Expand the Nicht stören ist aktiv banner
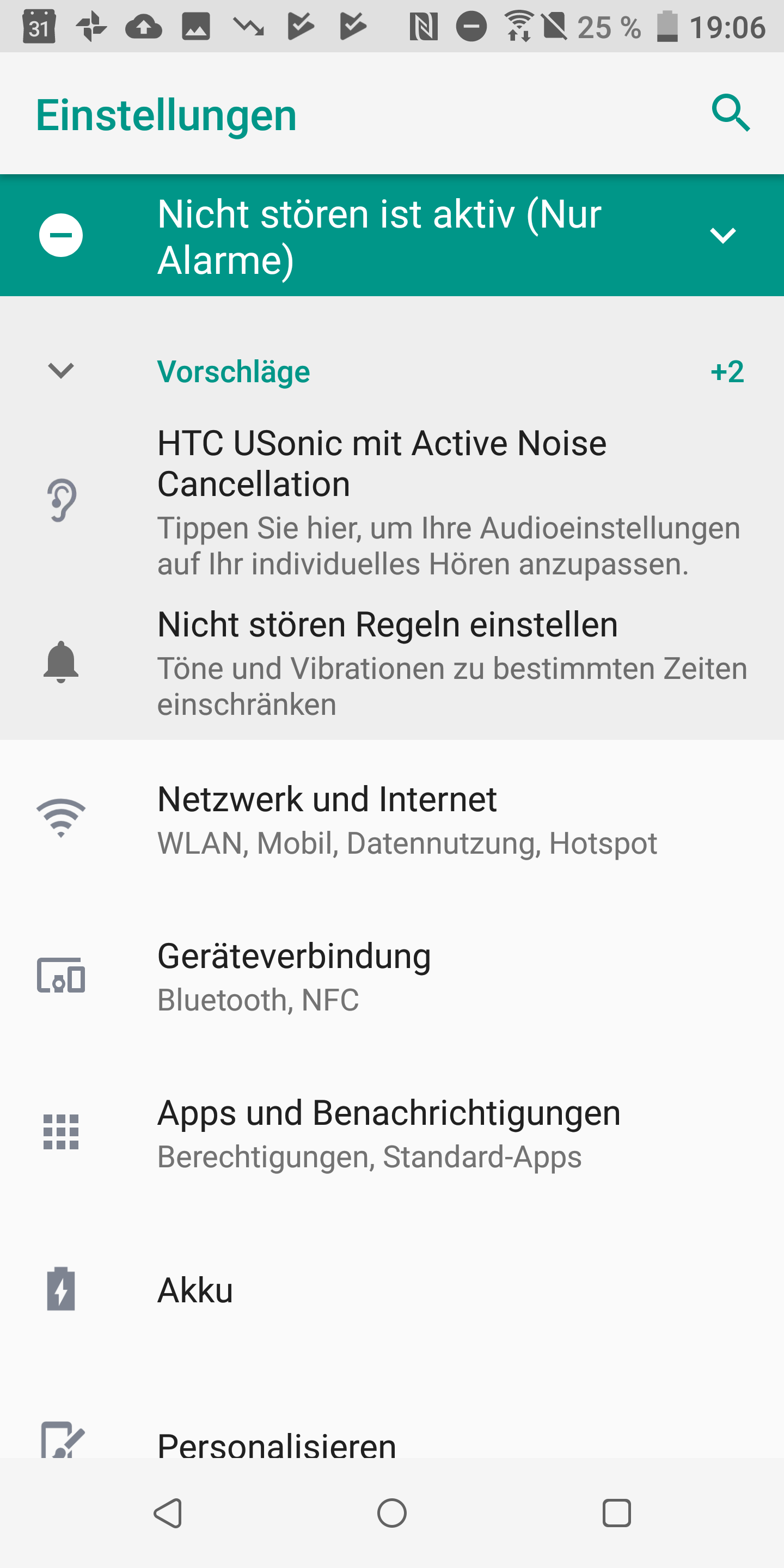784x1568 pixels. pos(722,236)
